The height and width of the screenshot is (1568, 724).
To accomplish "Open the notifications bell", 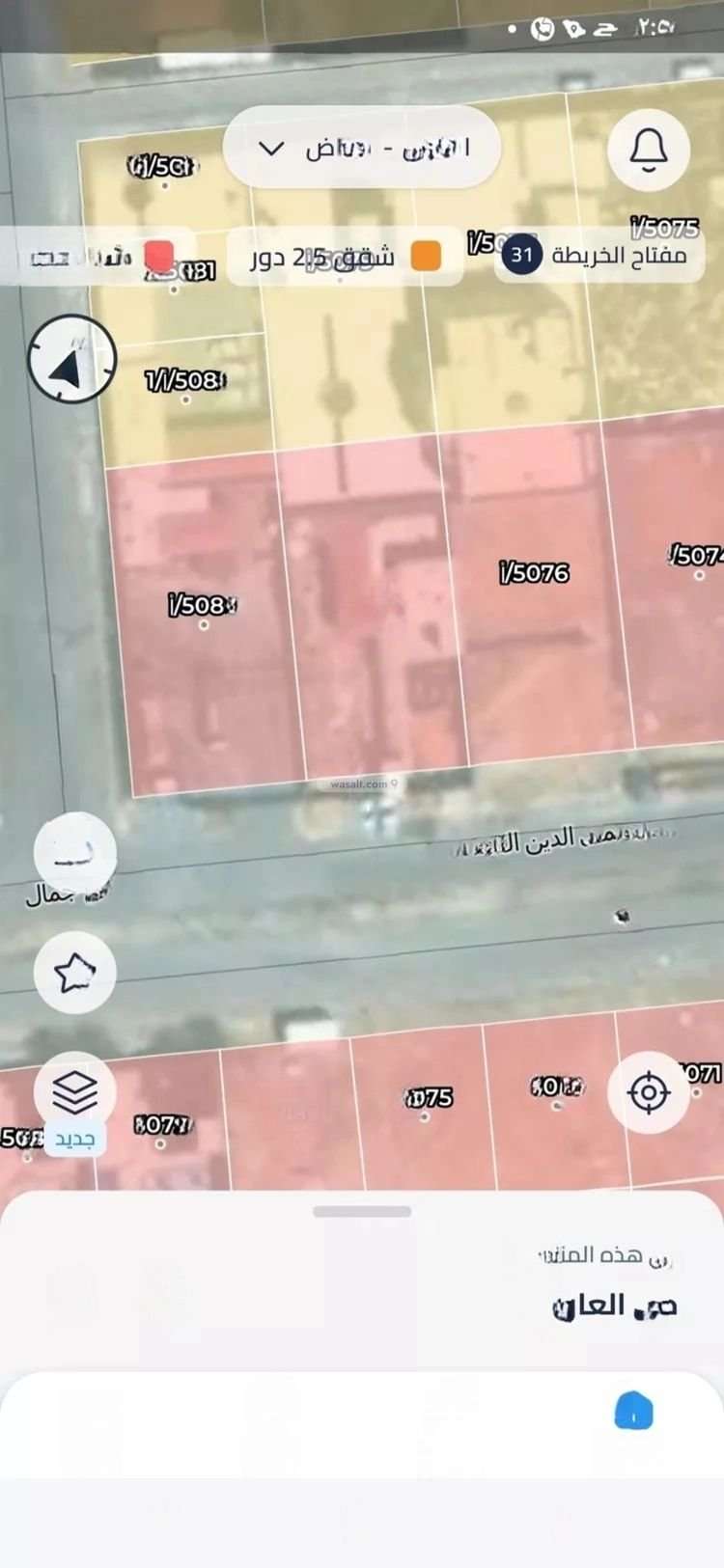I will [x=649, y=150].
